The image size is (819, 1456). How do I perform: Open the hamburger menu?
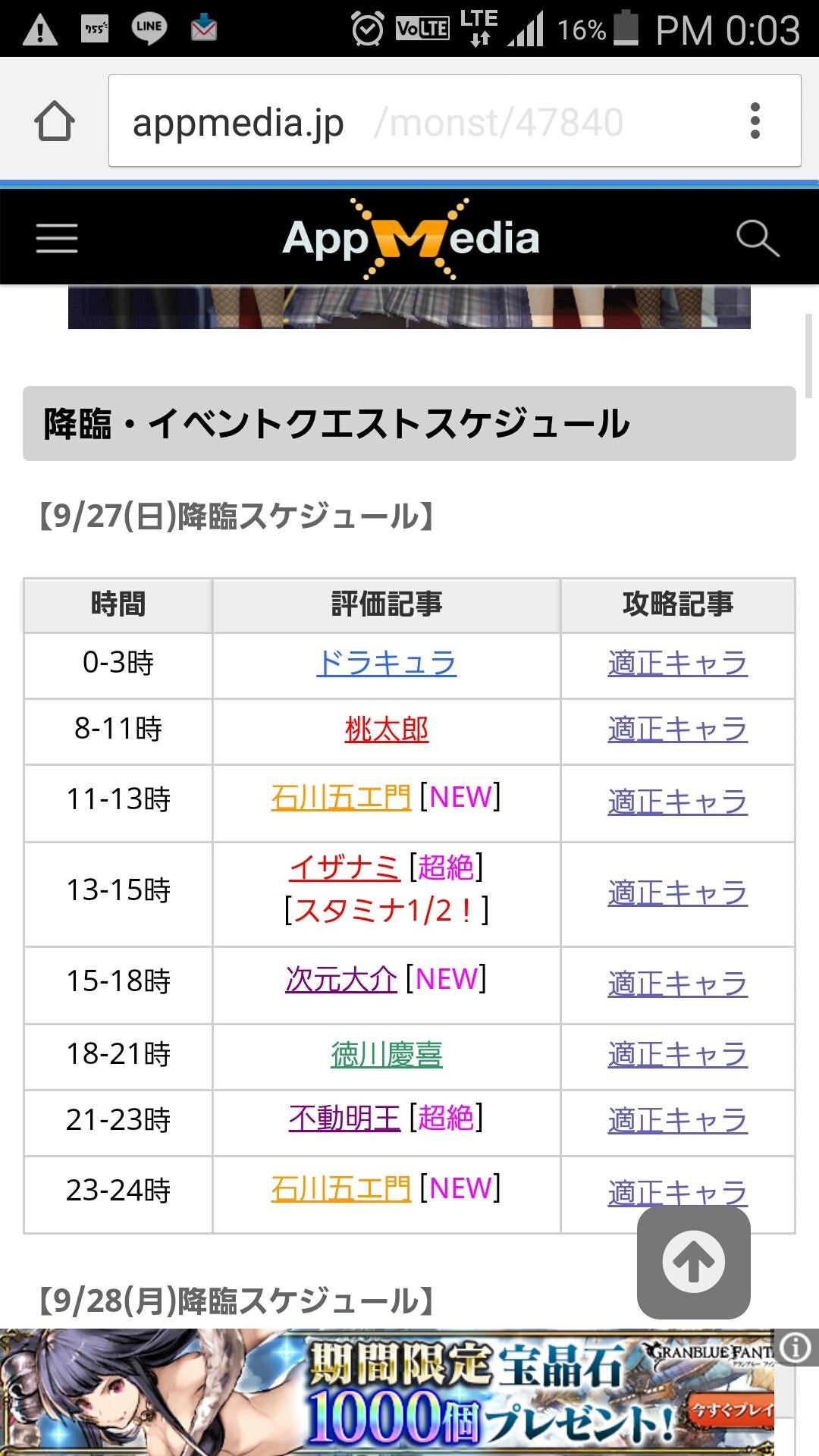pos(57,238)
